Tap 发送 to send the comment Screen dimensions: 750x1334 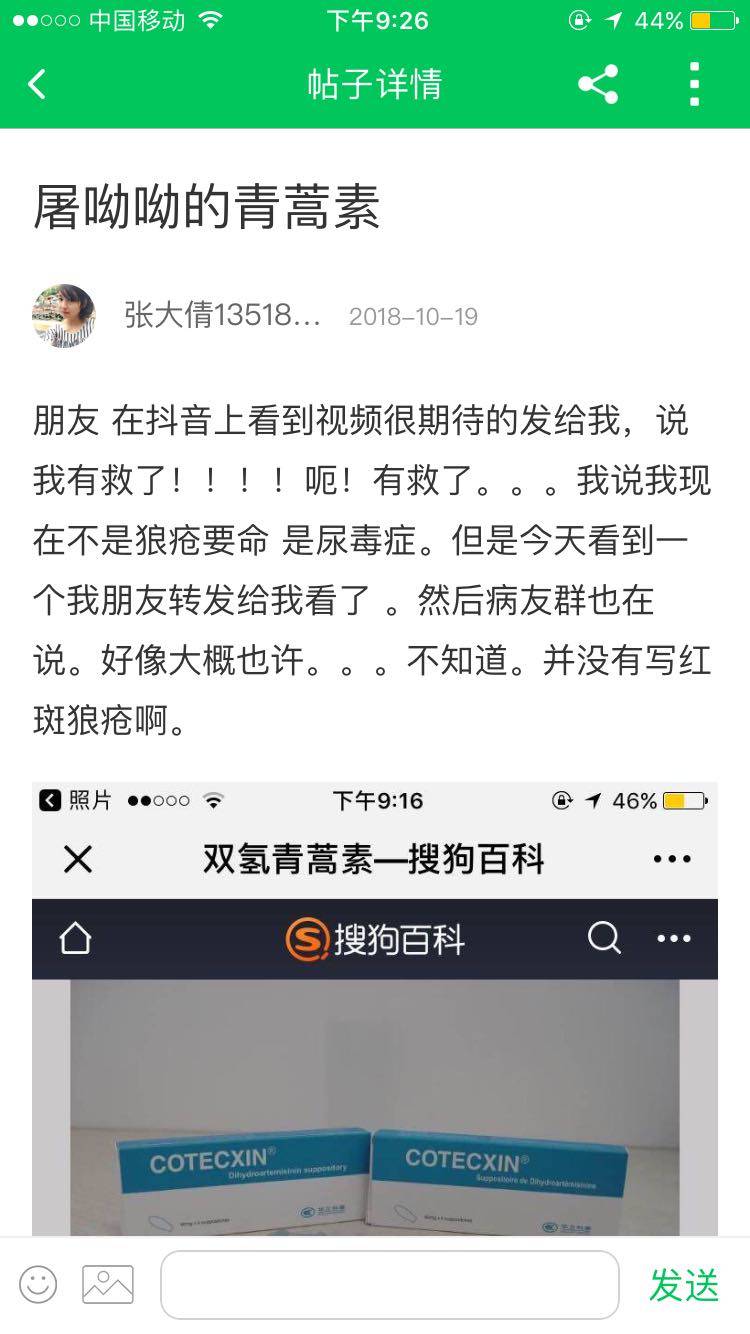click(x=684, y=1285)
